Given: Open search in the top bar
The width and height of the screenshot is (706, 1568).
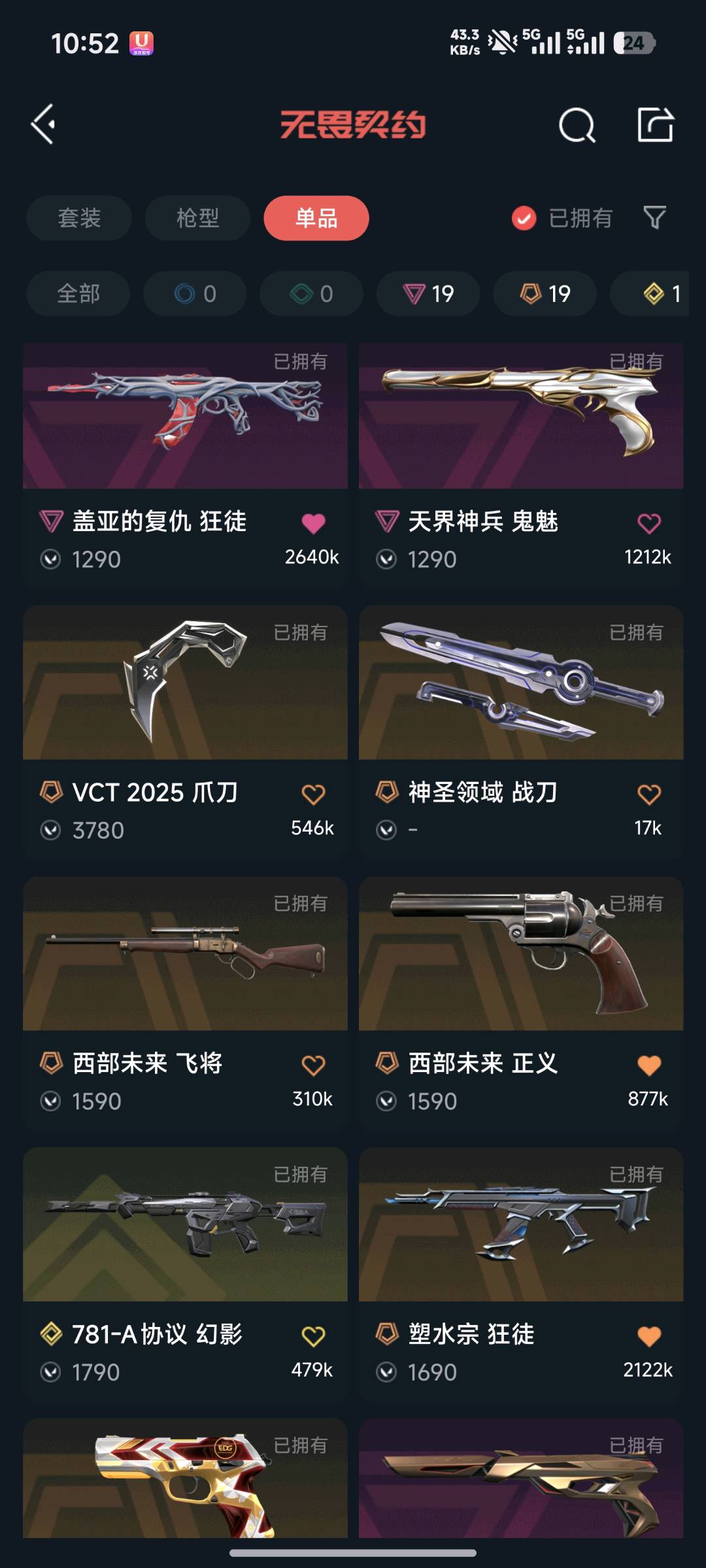Looking at the screenshot, I should [577, 125].
